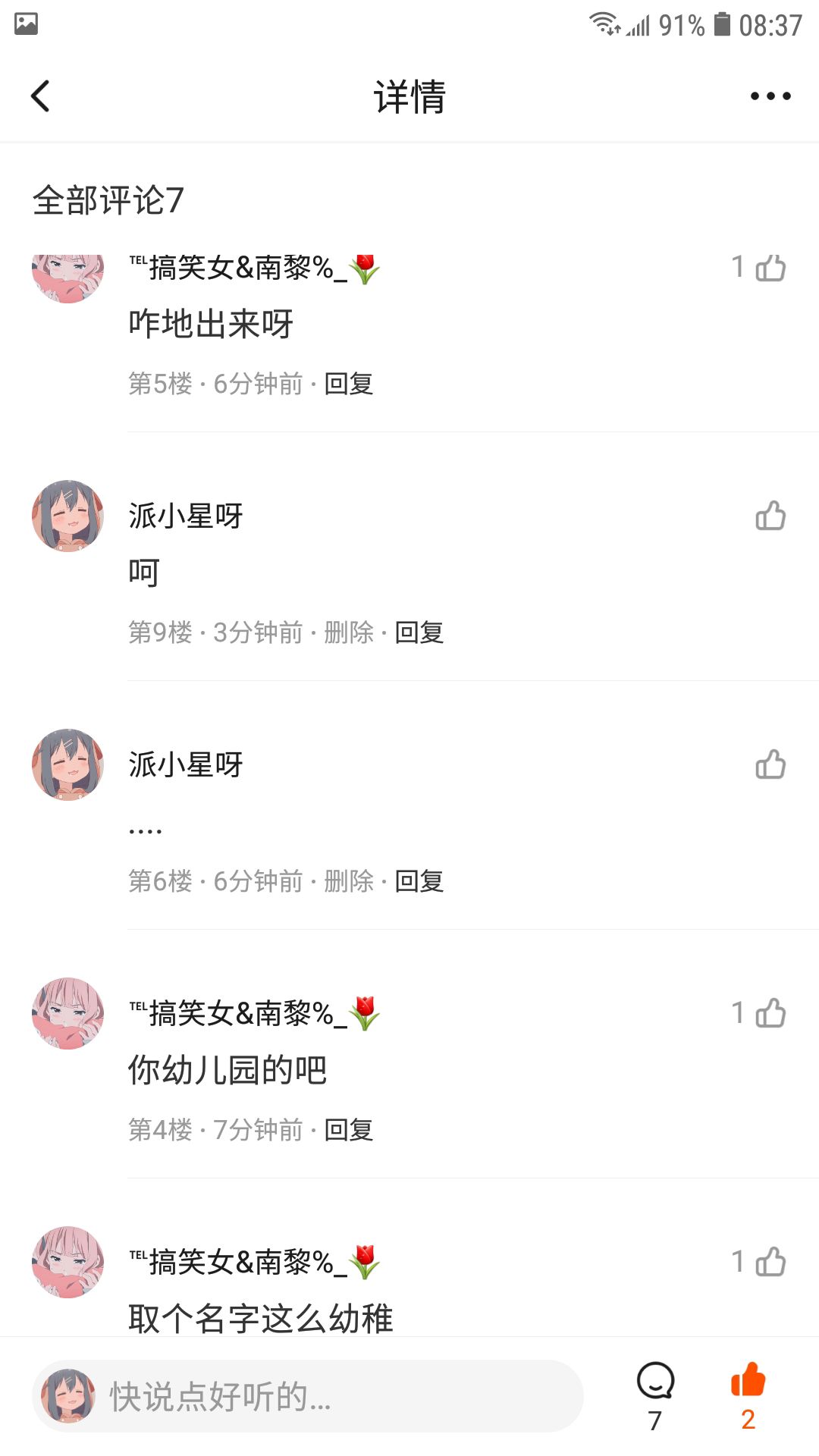The width and height of the screenshot is (819, 1456).
Task: Toggle the orange thumbs-up at bottom
Action: pyautogui.click(x=748, y=1397)
